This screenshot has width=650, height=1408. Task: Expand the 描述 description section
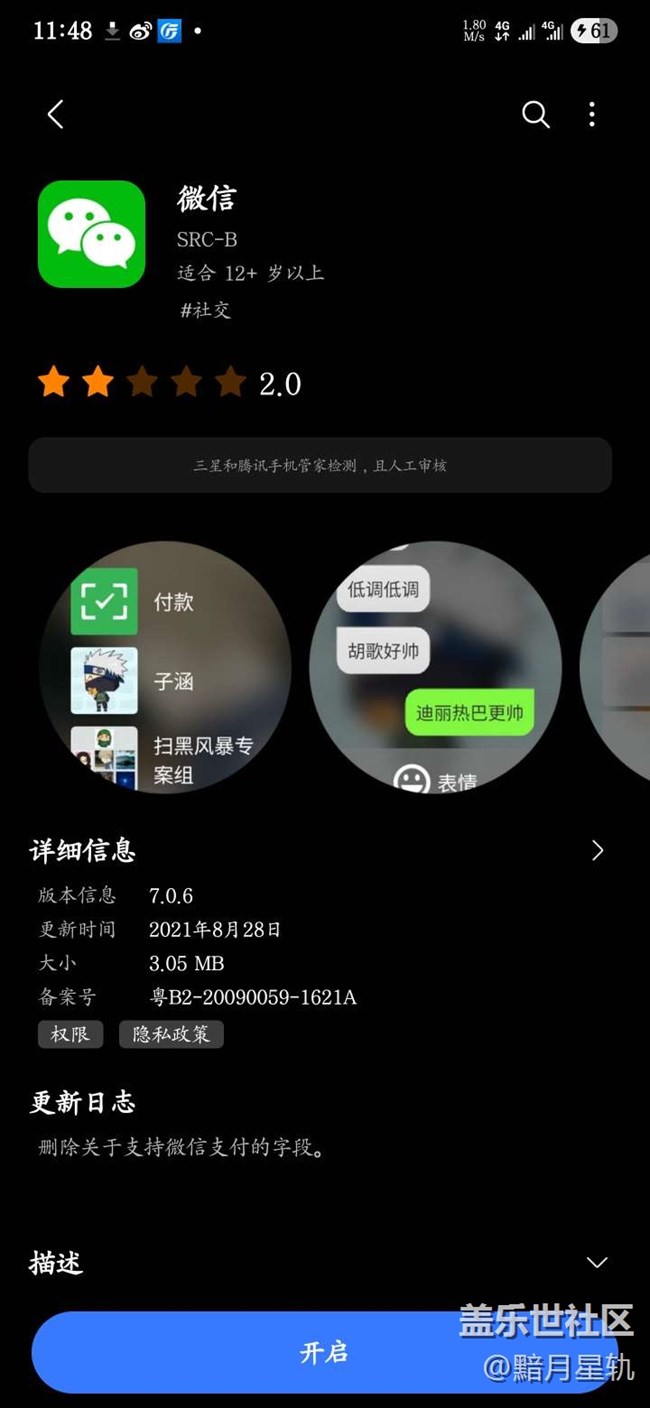coord(597,1263)
